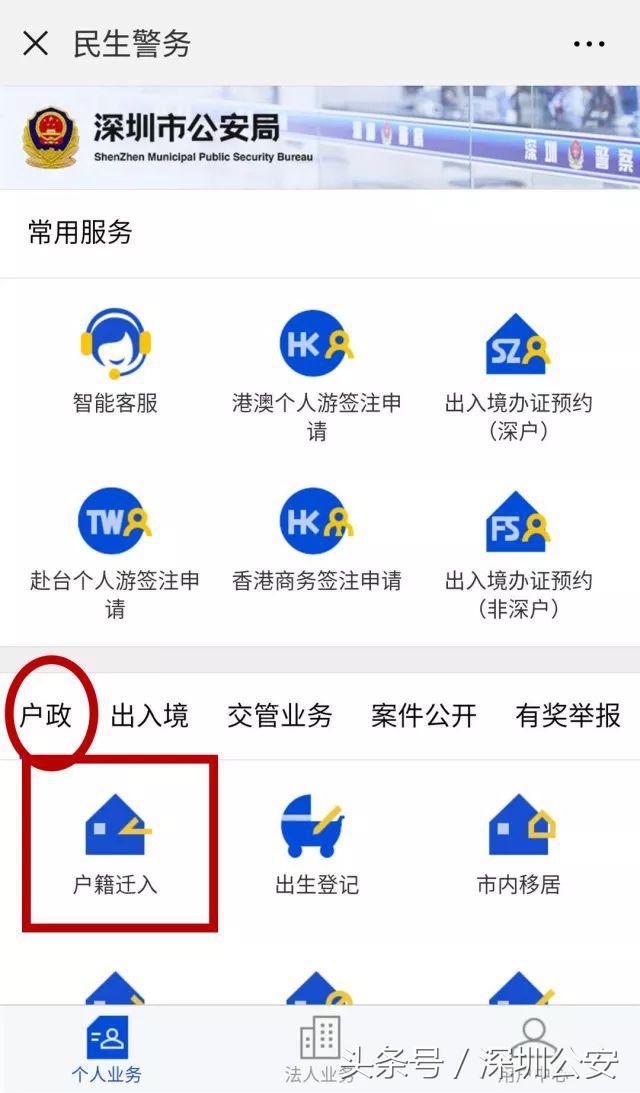
Task: Switch to the 有奖举报 tab
Action: coord(567,715)
